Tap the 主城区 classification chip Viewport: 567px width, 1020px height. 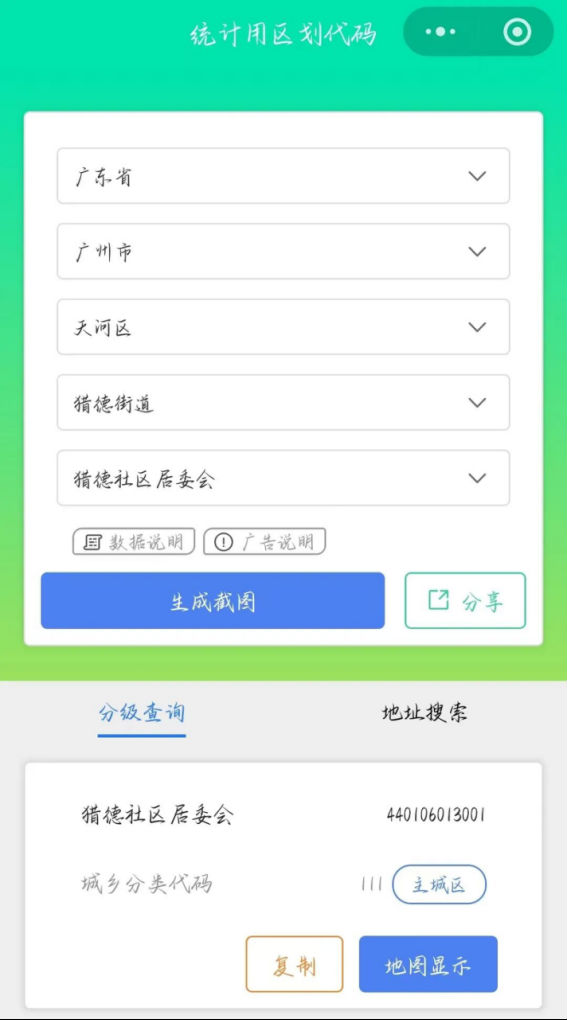440,885
